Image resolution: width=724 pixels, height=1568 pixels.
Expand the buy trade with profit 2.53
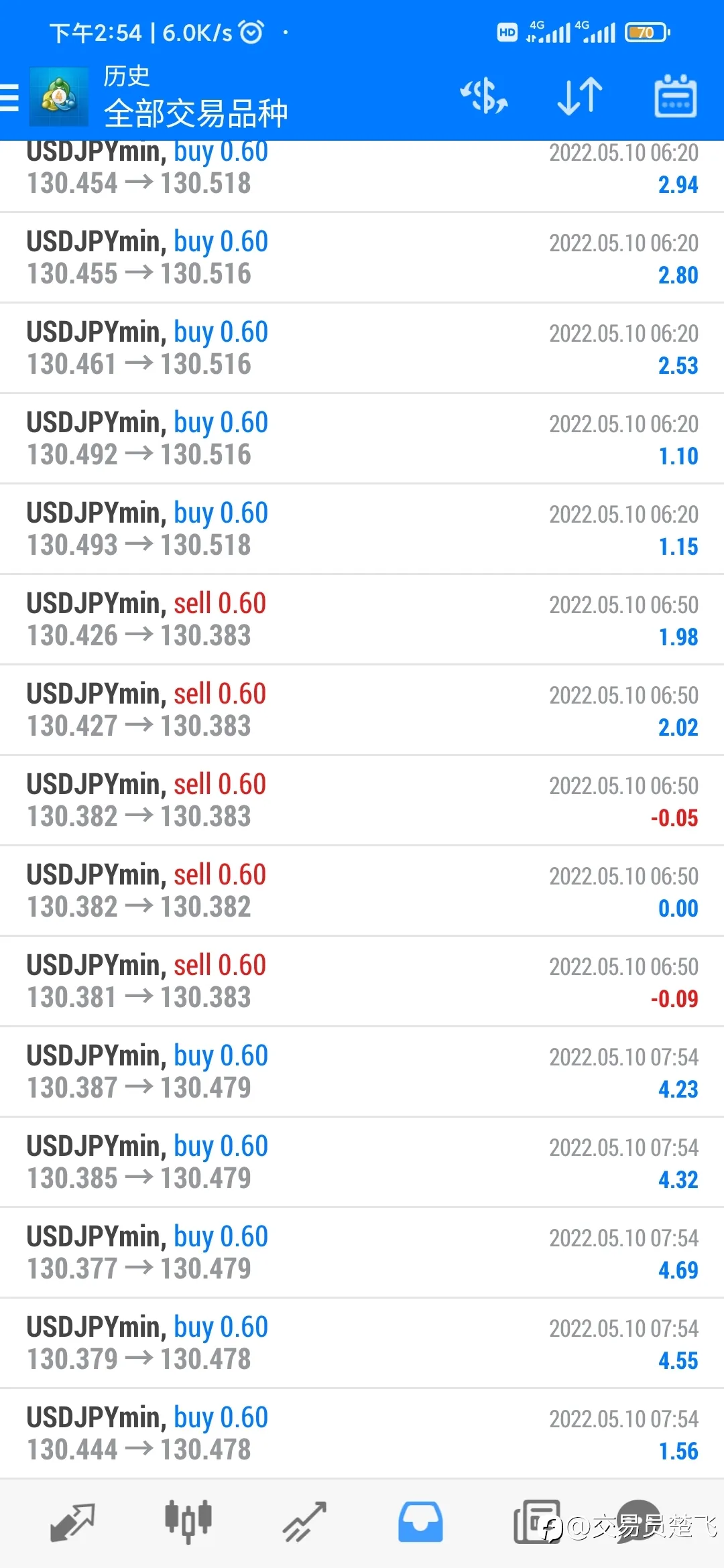[x=362, y=348]
